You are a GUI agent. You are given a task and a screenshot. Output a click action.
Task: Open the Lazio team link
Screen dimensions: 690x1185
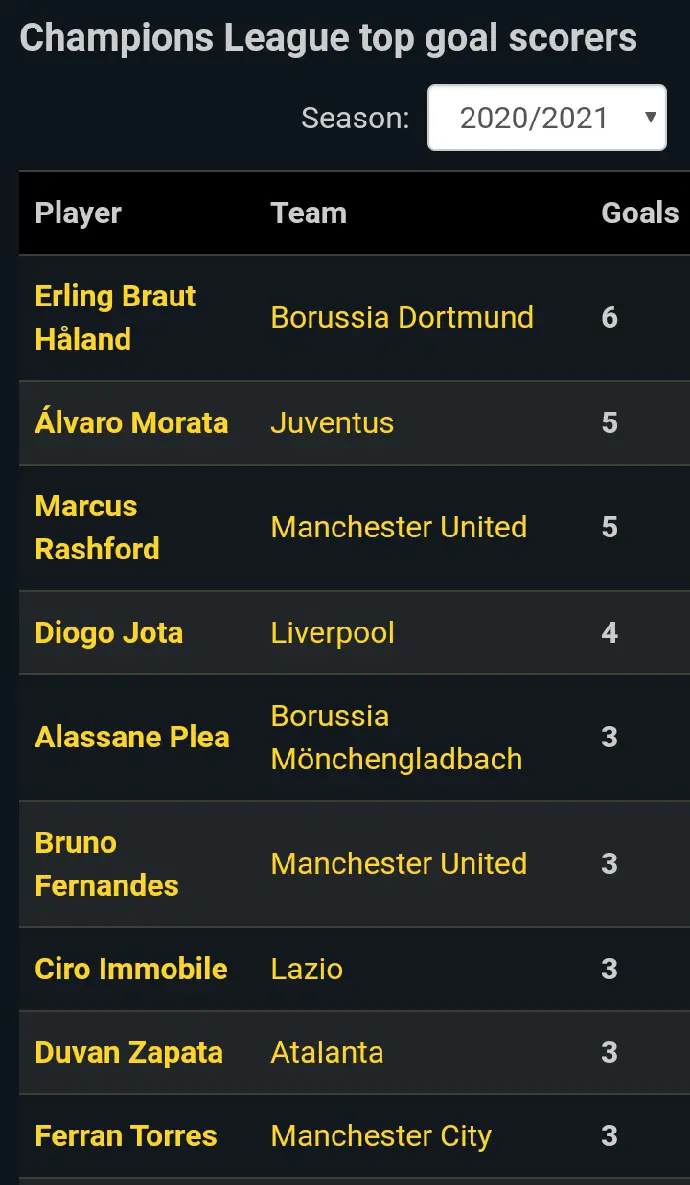(307, 969)
